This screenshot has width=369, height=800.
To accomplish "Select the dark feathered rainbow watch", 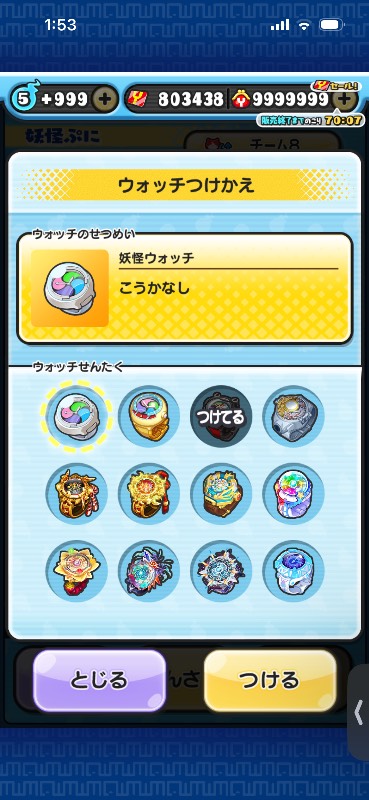I will click(x=149, y=571).
